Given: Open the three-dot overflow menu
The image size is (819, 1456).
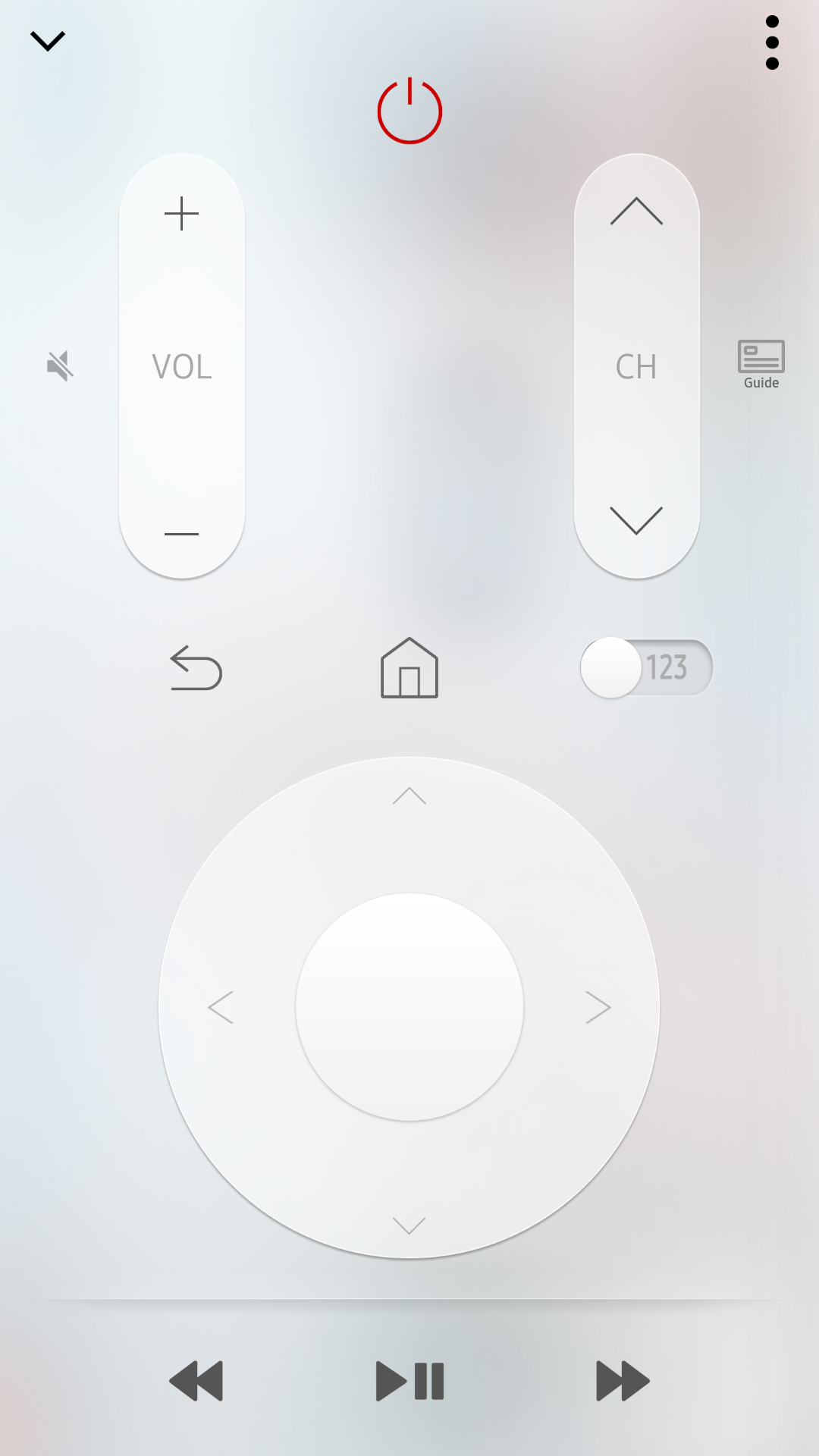Looking at the screenshot, I should pos(772,42).
